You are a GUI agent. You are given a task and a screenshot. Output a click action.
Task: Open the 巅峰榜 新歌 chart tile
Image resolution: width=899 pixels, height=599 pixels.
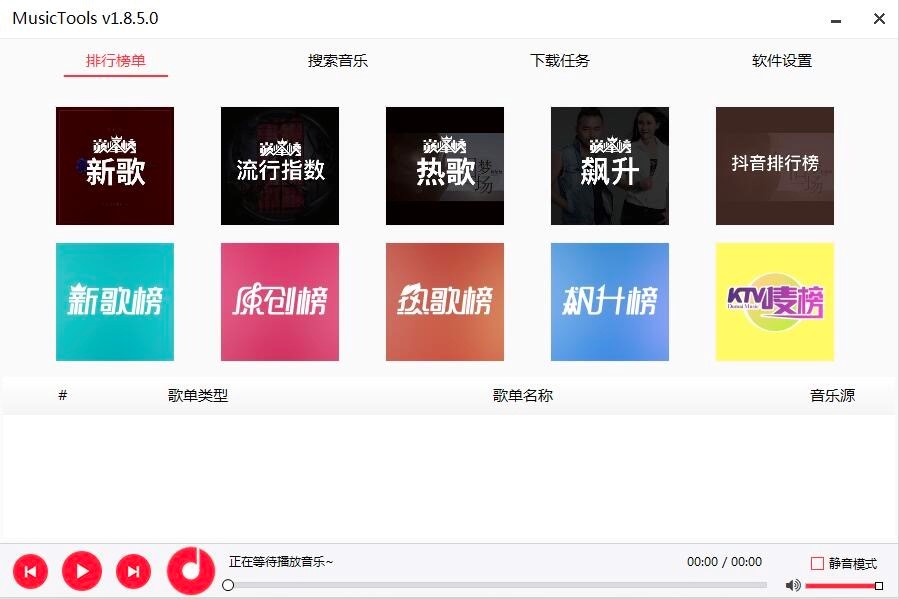[115, 166]
